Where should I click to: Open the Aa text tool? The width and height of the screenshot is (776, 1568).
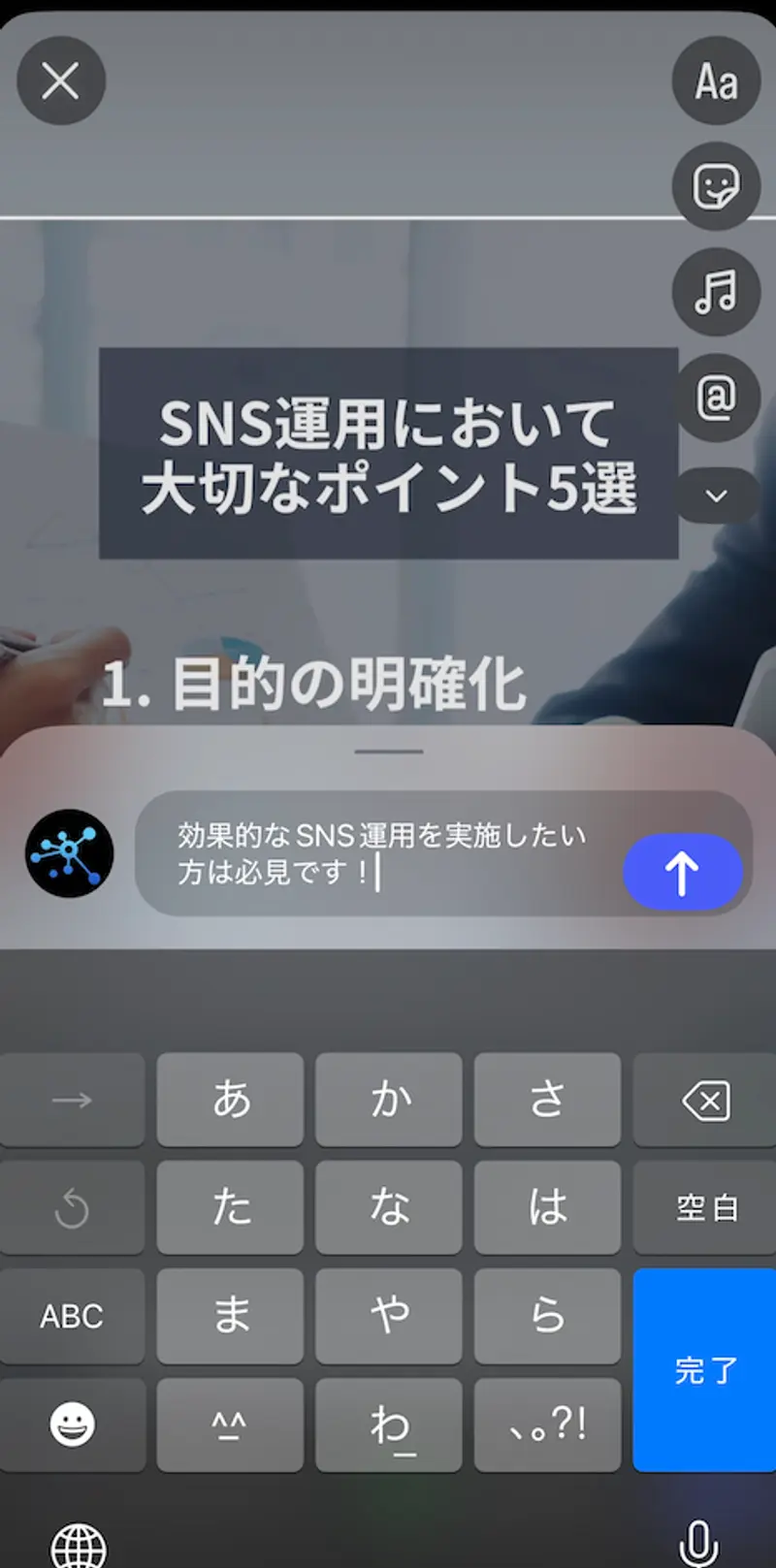click(716, 81)
